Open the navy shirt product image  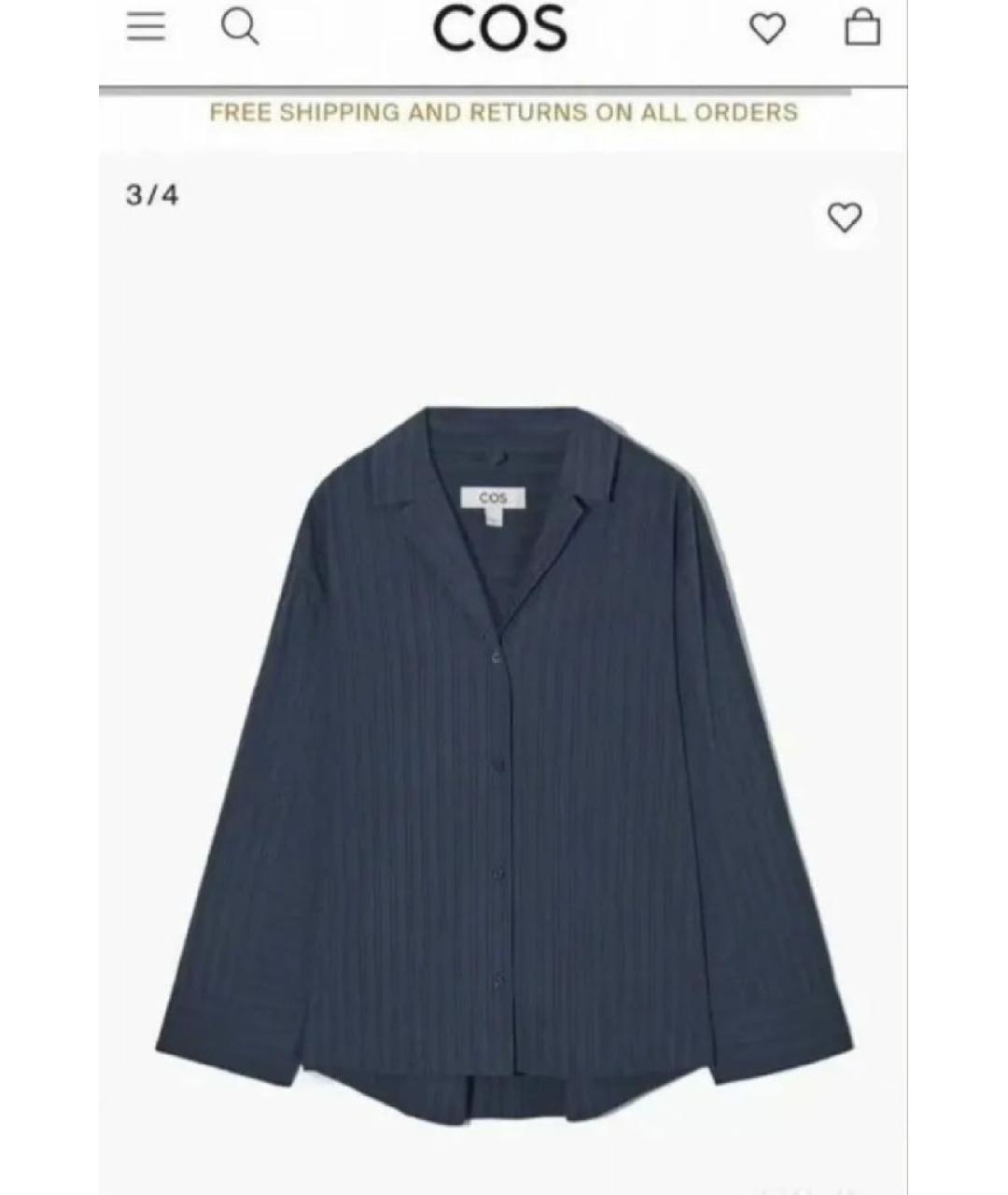pyautogui.click(x=503, y=747)
